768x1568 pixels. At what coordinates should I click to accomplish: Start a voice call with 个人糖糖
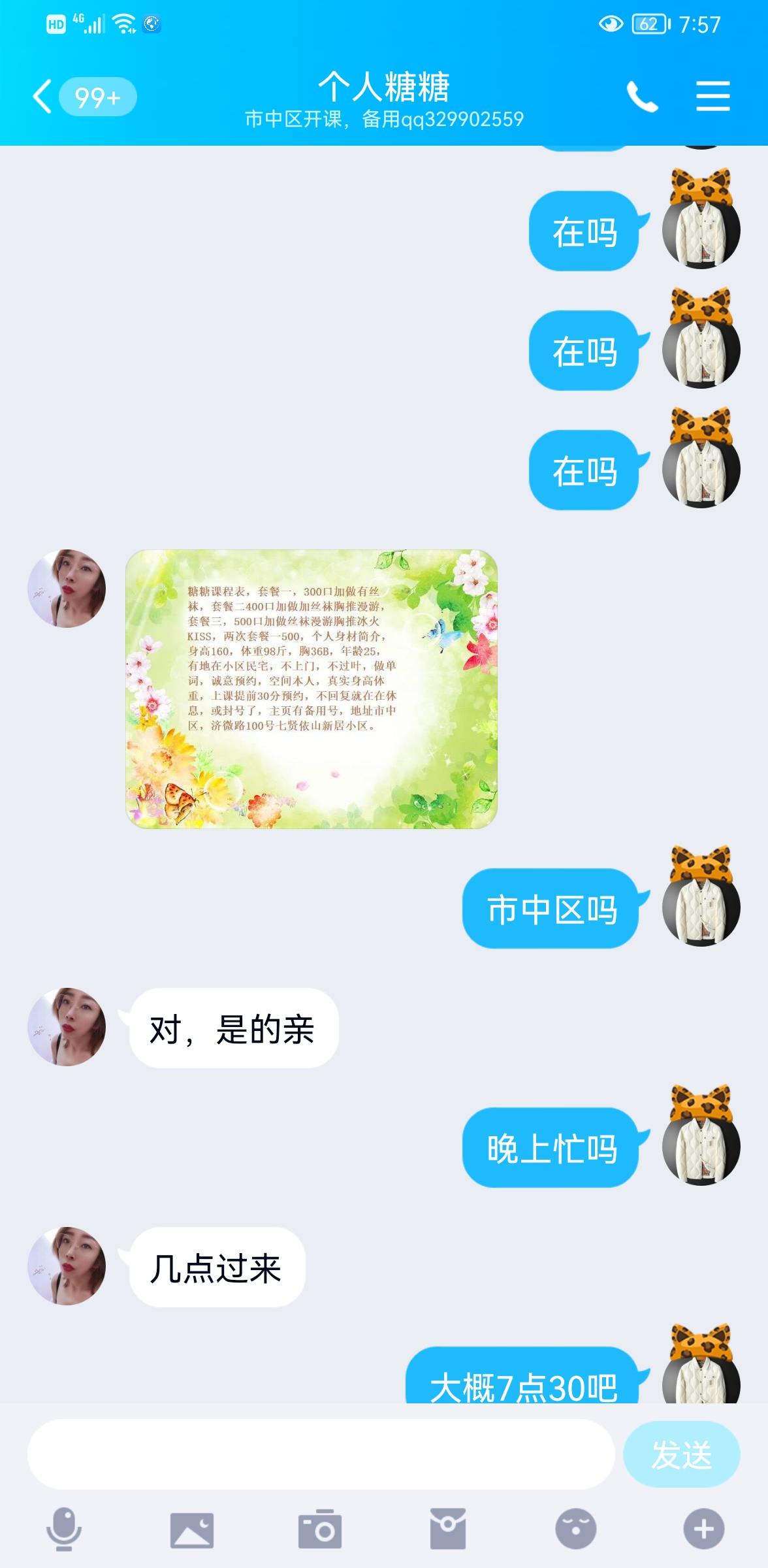tap(642, 97)
